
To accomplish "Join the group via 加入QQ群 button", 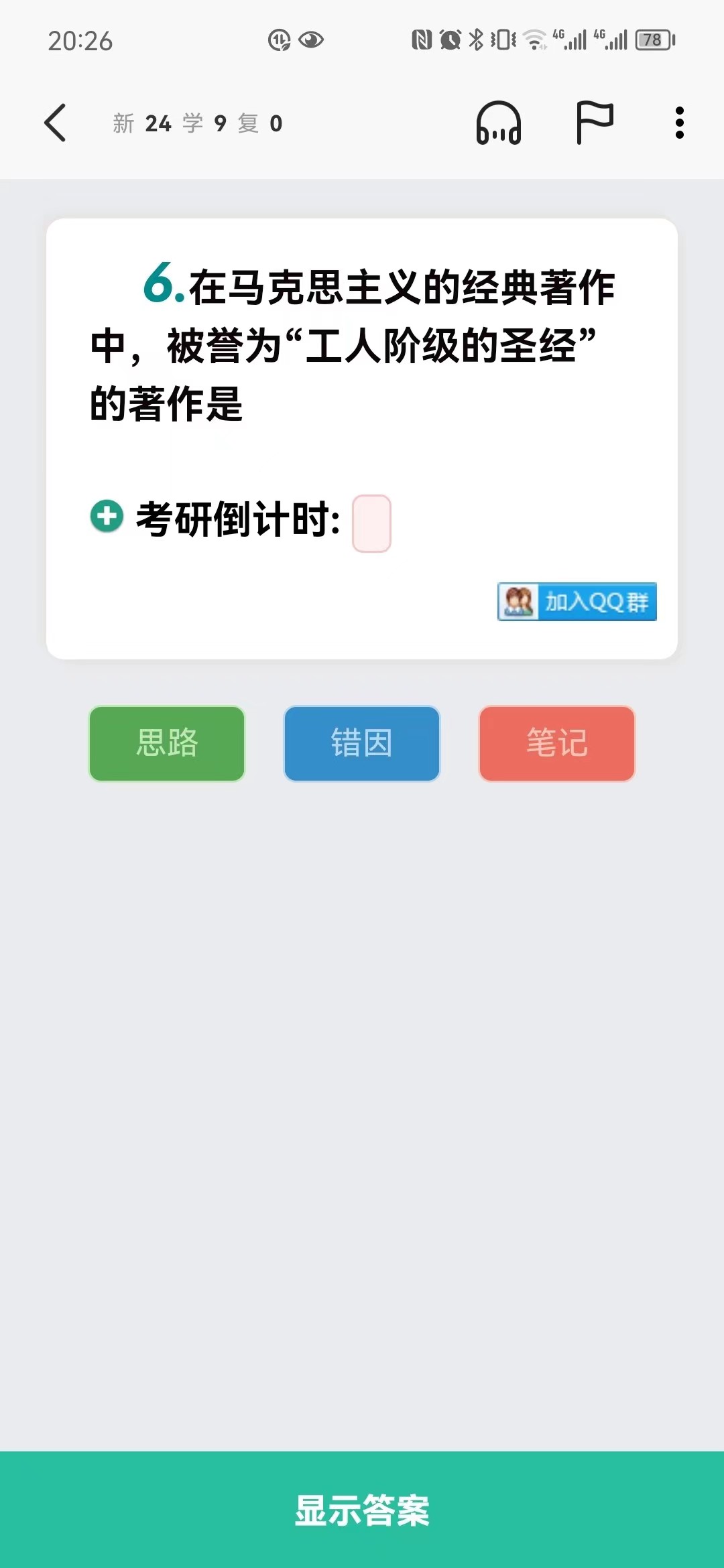I will click(x=577, y=602).
